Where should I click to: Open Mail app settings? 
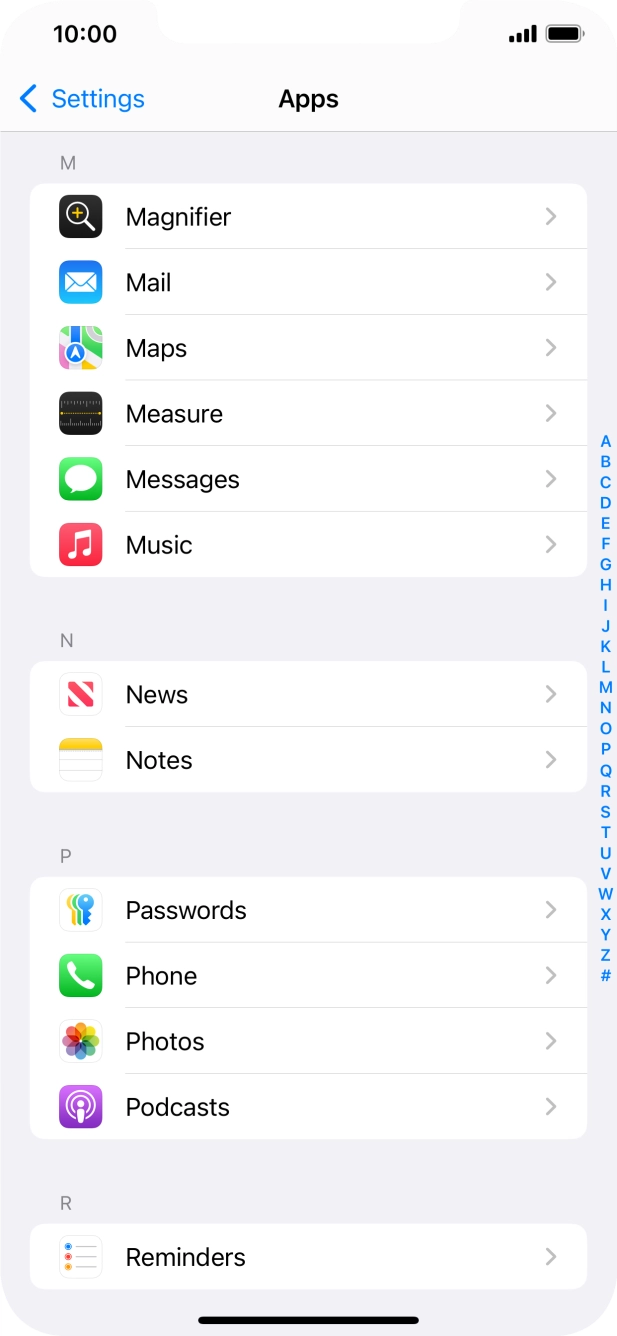(x=308, y=283)
